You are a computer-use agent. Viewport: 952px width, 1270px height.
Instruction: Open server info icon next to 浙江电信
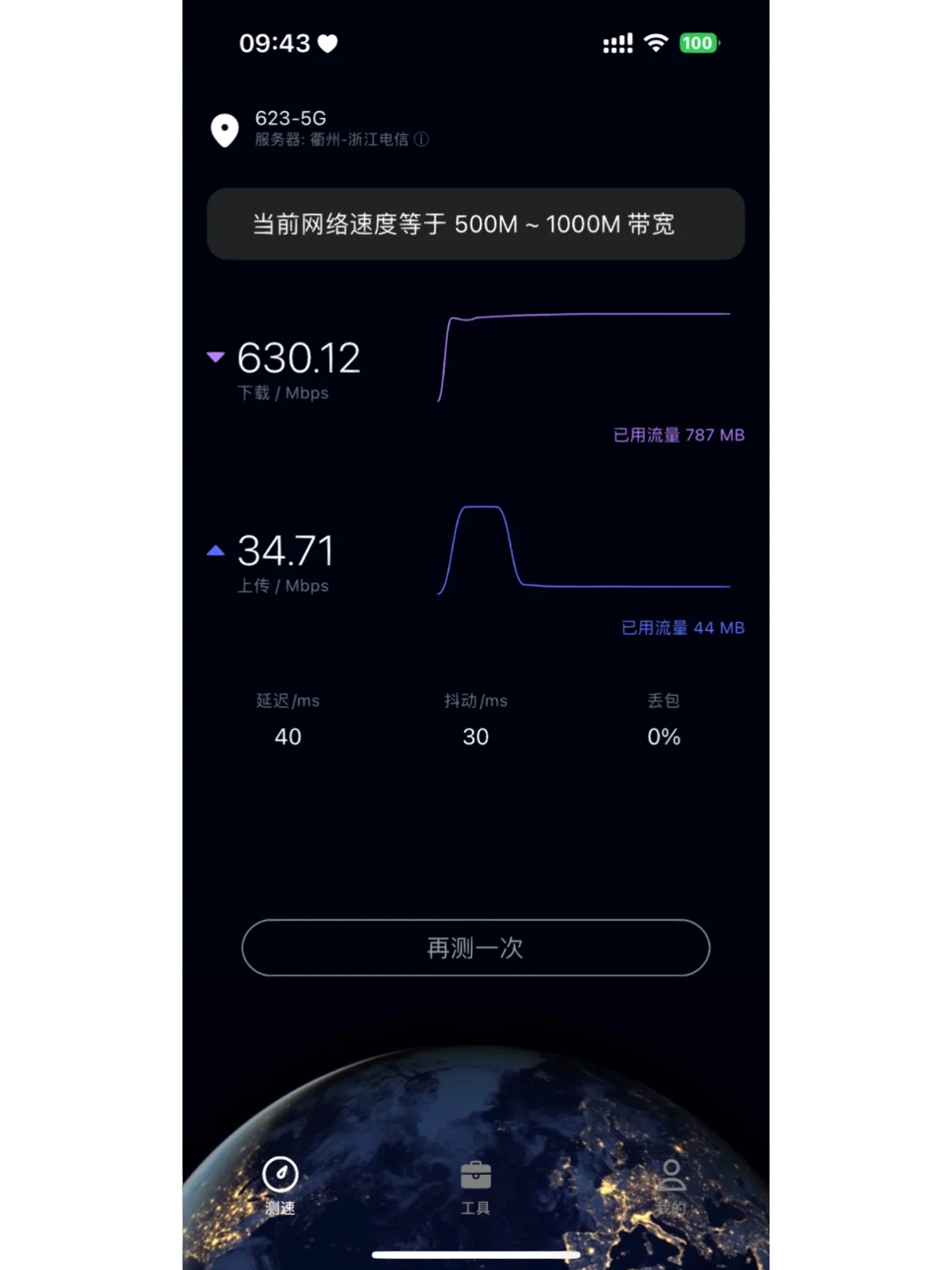422,140
